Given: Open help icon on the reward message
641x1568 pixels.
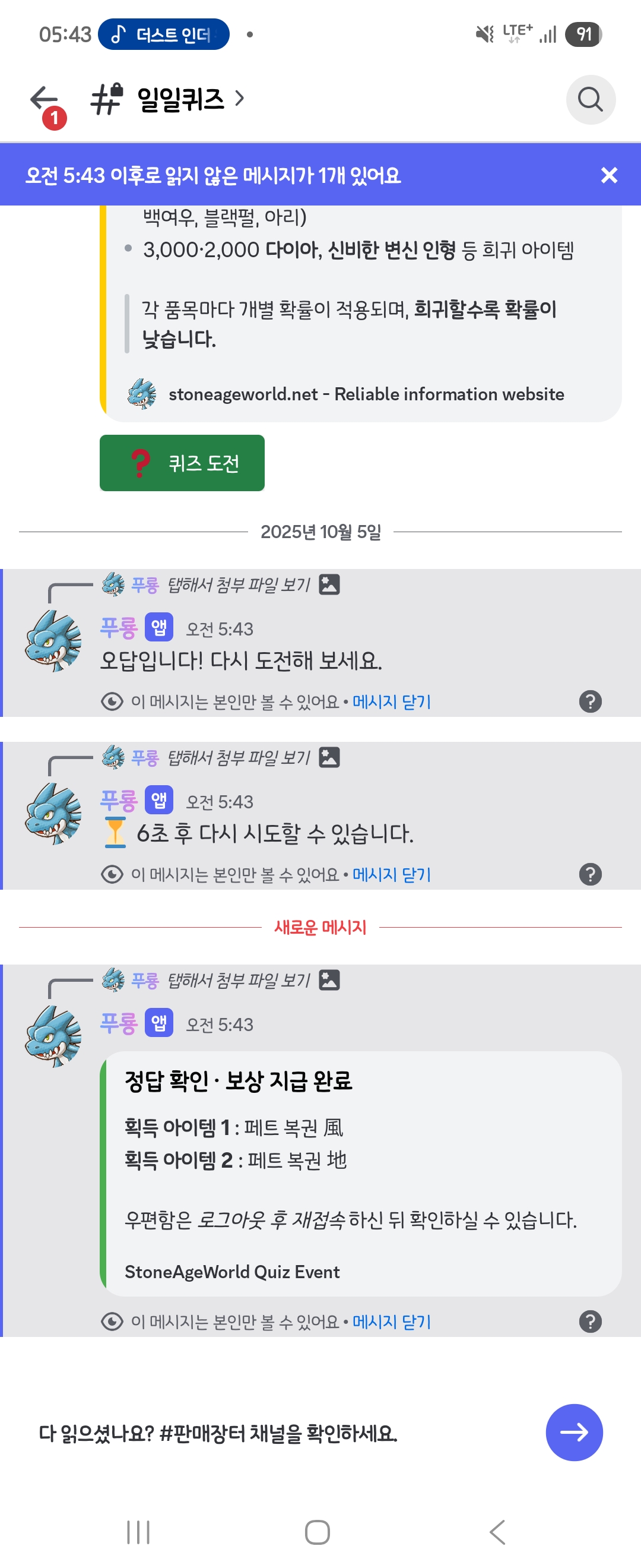Looking at the screenshot, I should pos(590,1322).
